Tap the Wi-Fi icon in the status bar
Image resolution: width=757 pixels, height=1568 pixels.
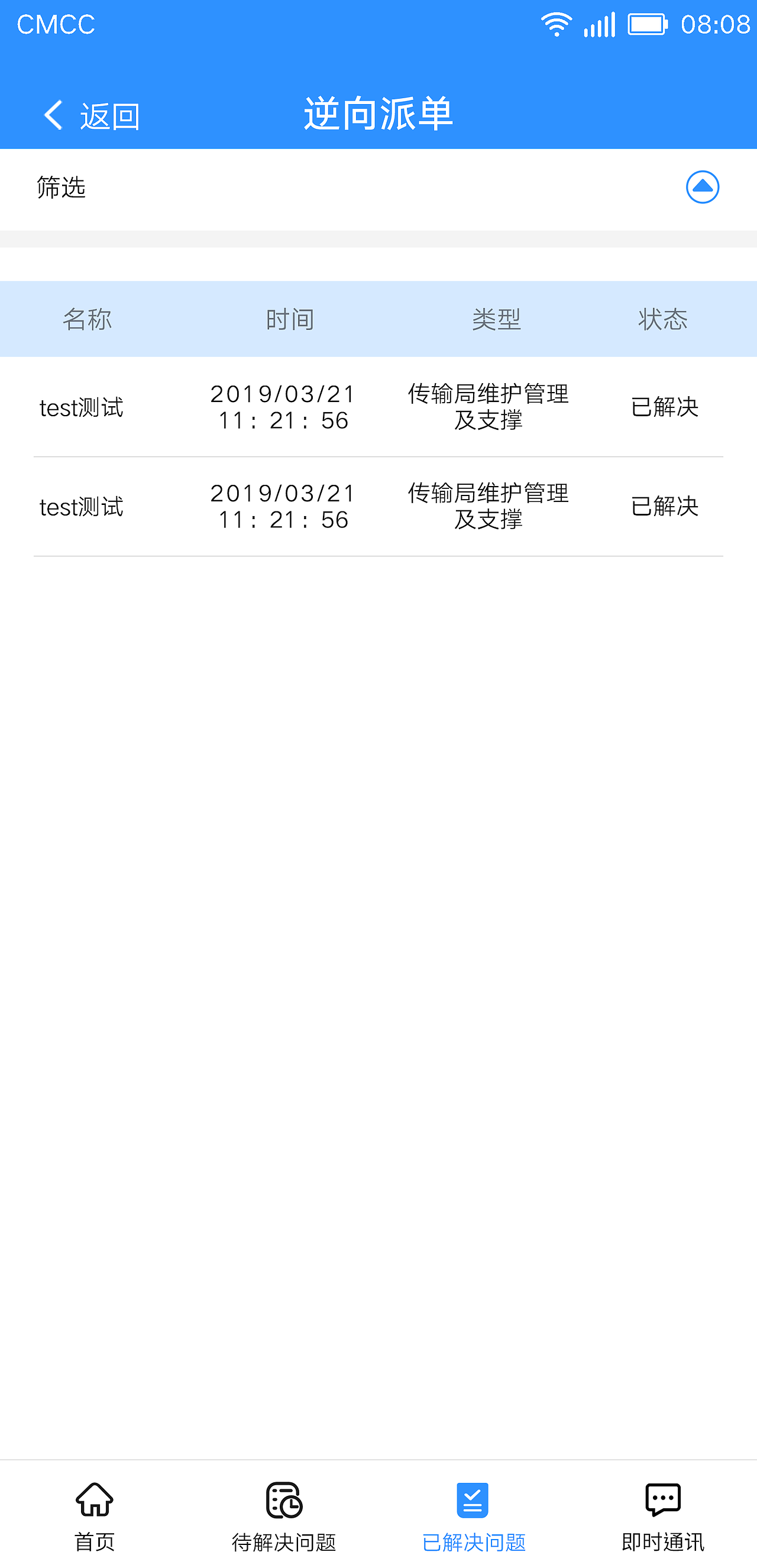pos(557,24)
